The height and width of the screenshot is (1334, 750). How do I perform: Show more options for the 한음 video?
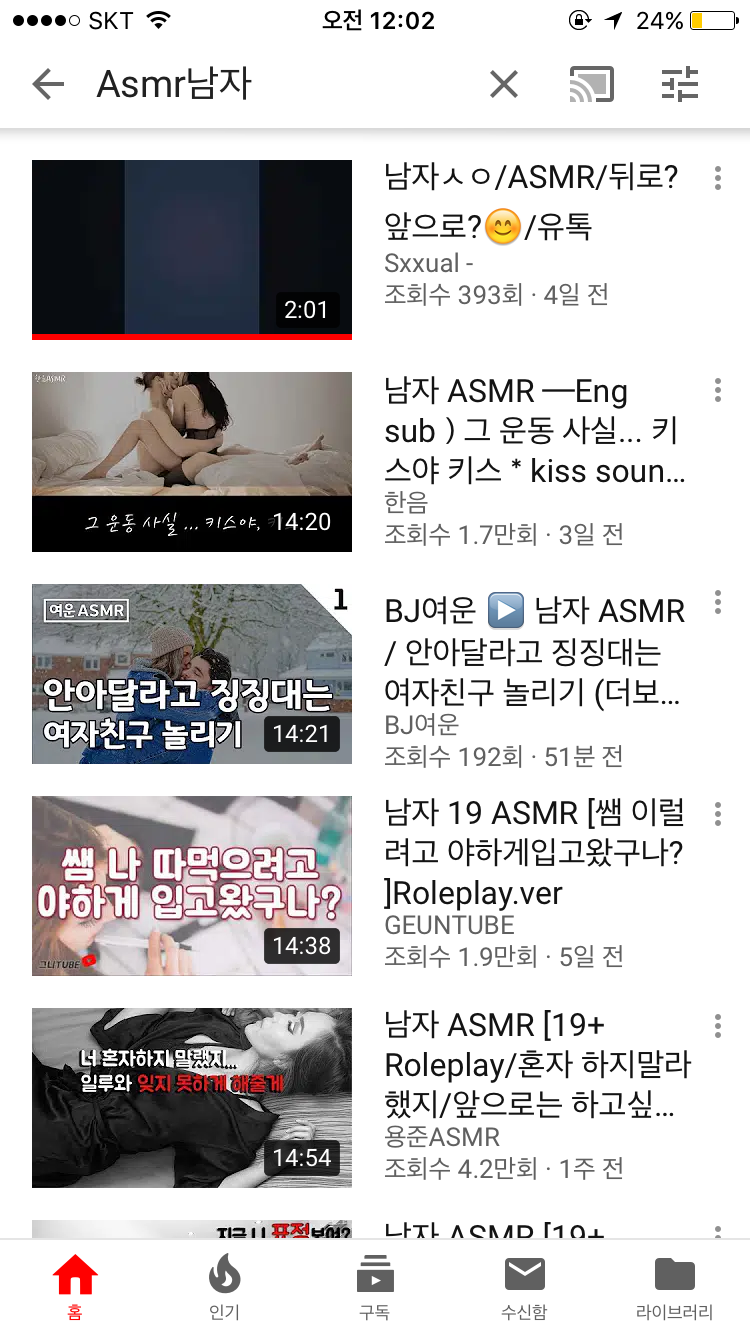[718, 391]
